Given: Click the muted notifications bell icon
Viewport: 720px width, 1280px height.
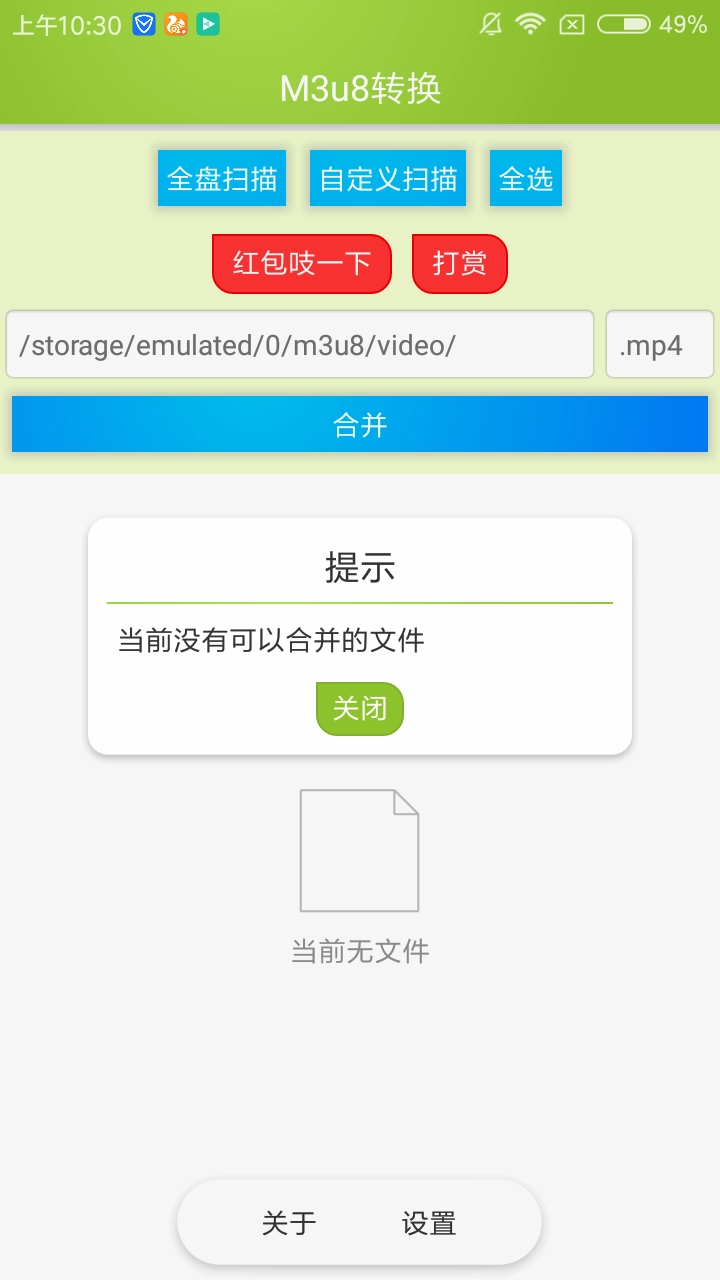Looking at the screenshot, I should 491,23.
